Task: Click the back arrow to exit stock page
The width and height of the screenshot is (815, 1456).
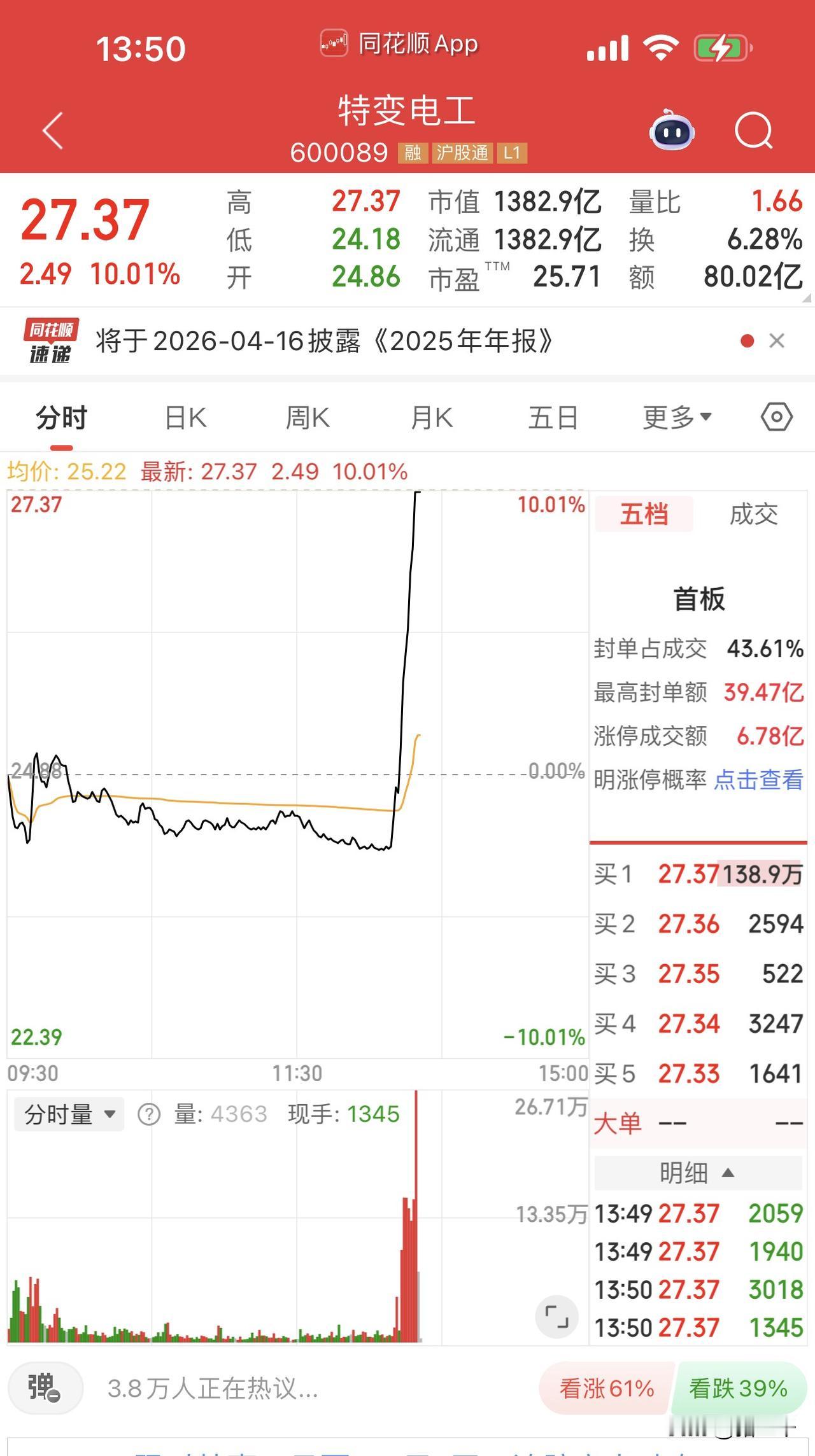Action: pos(51,130)
